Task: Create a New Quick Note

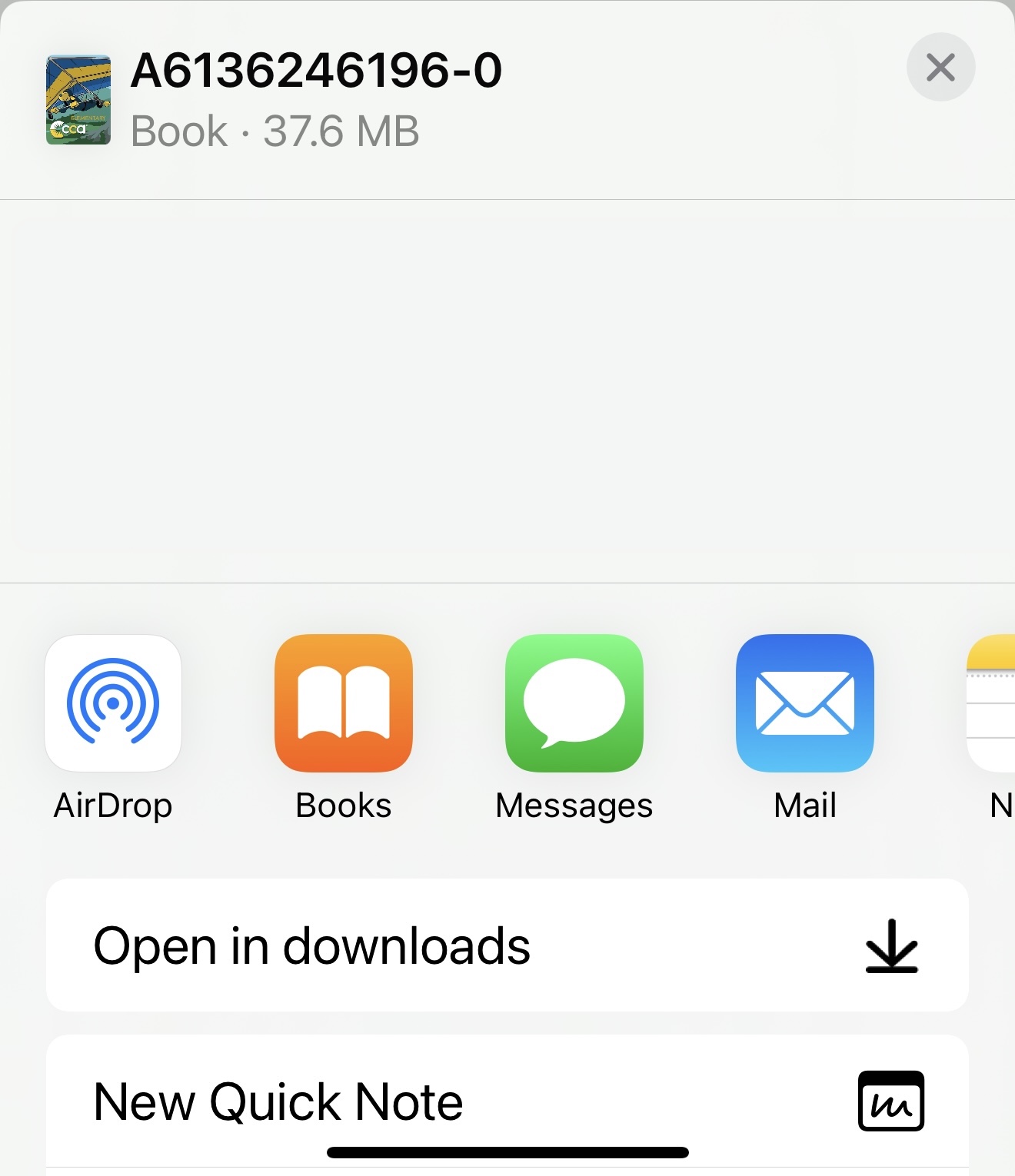Action: pos(507,1101)
